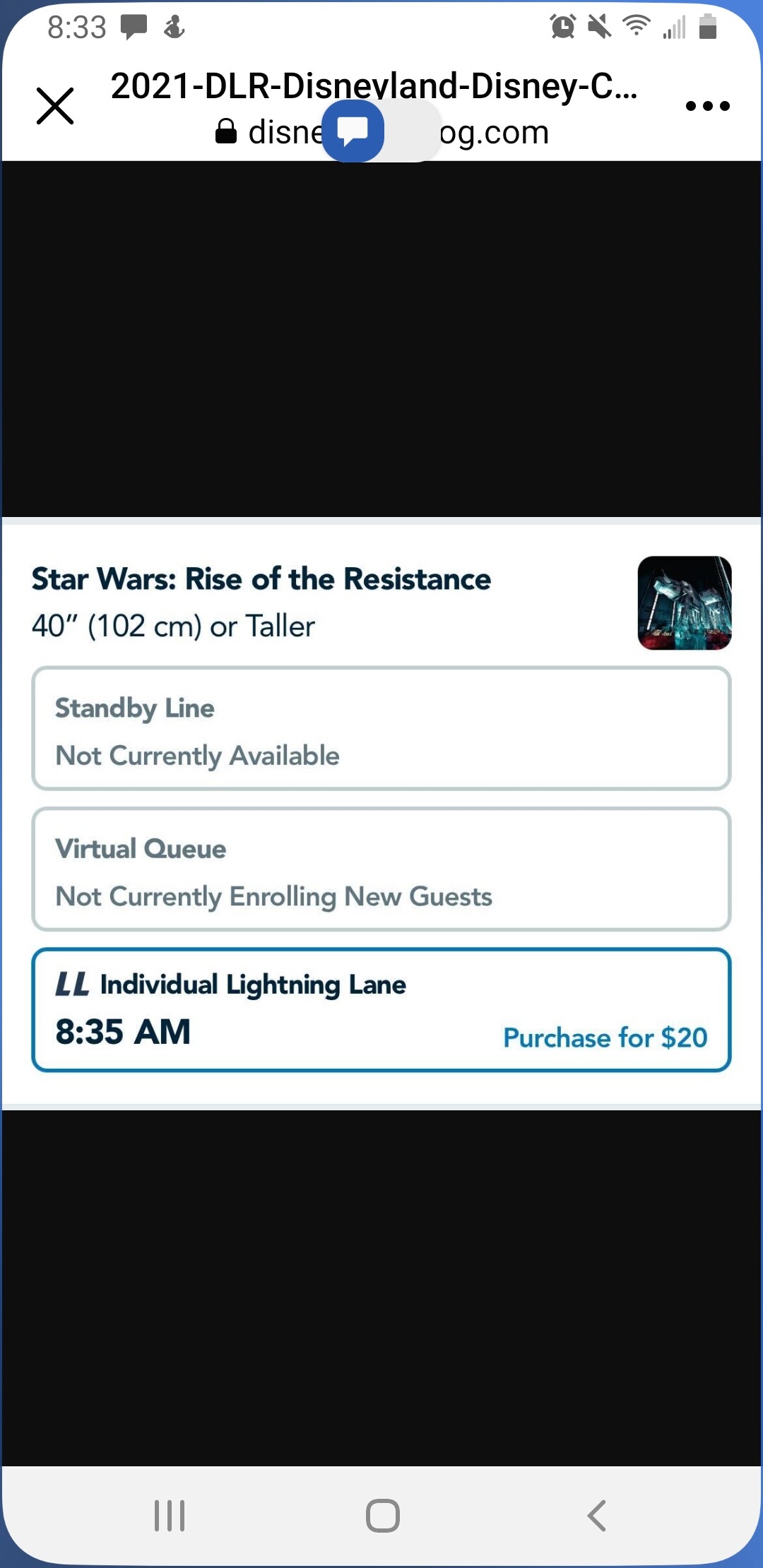The height and width of the screenshot is (1568, 763).
Task: Go back with the system back button
Action: point(597,1515)
